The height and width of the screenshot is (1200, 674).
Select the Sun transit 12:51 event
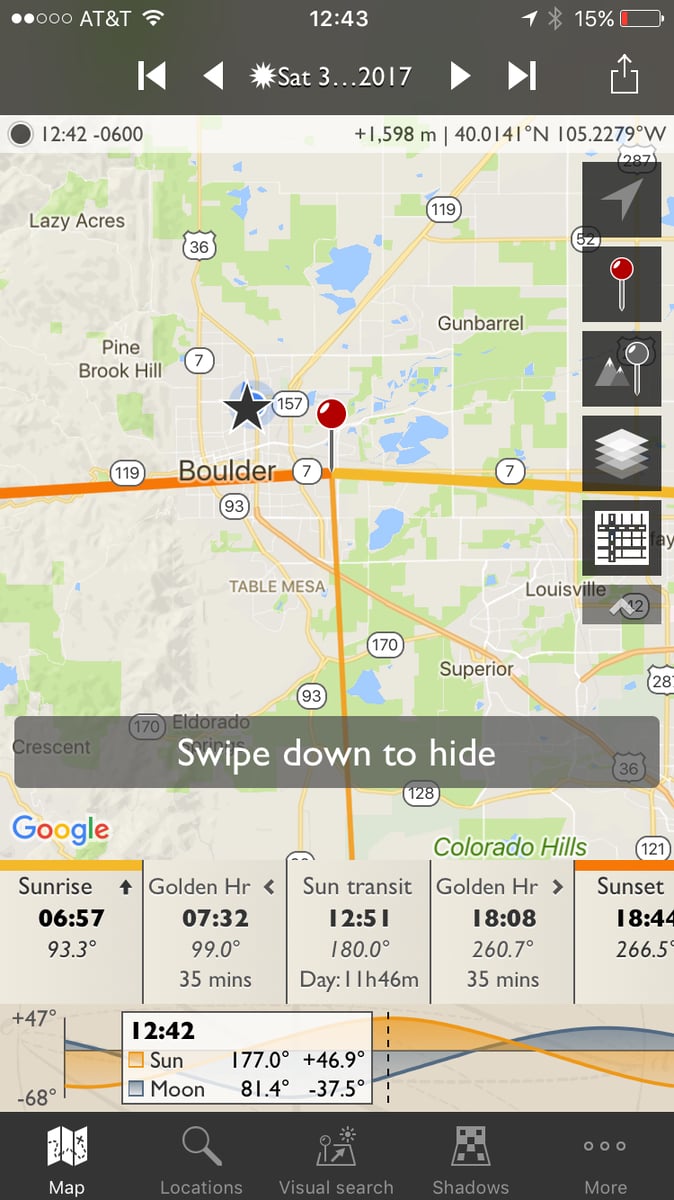[358, 930]
